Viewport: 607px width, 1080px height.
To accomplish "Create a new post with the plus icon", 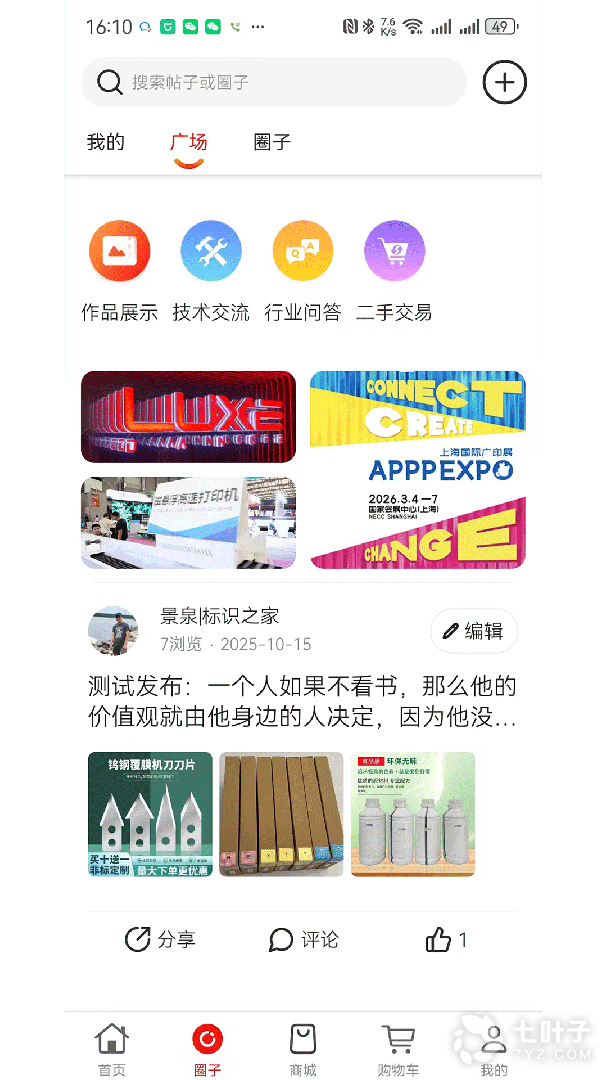I will click(x=504, y=82).
